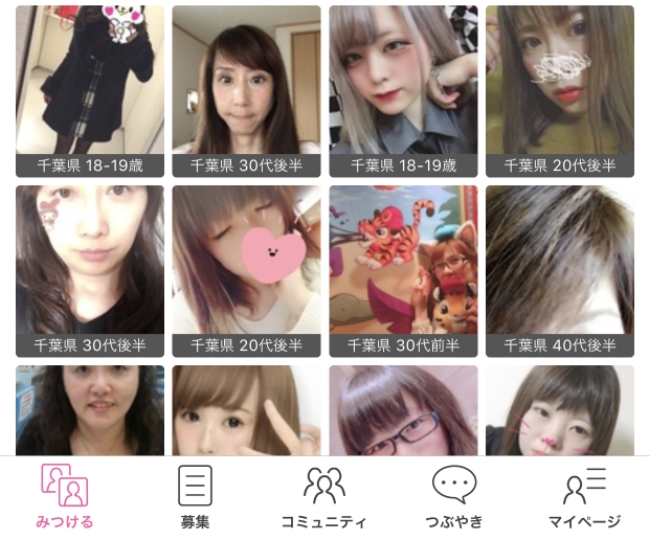
Task: View the 20代後半 profile with pink heart sticker
Action: [246, 270]
